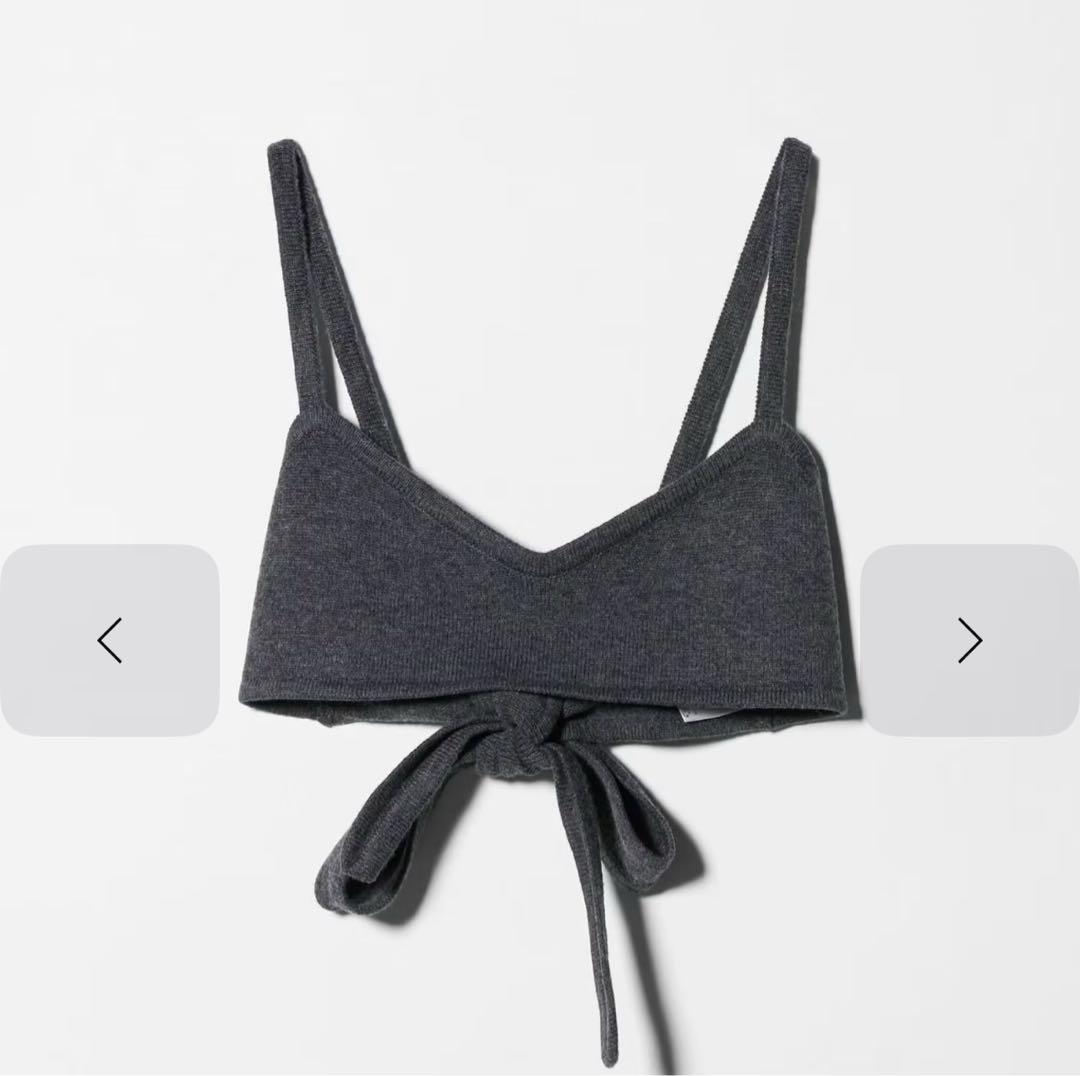Show the next product image
The height and width of the screenshot is (1076, 1080).
(969, 640)
